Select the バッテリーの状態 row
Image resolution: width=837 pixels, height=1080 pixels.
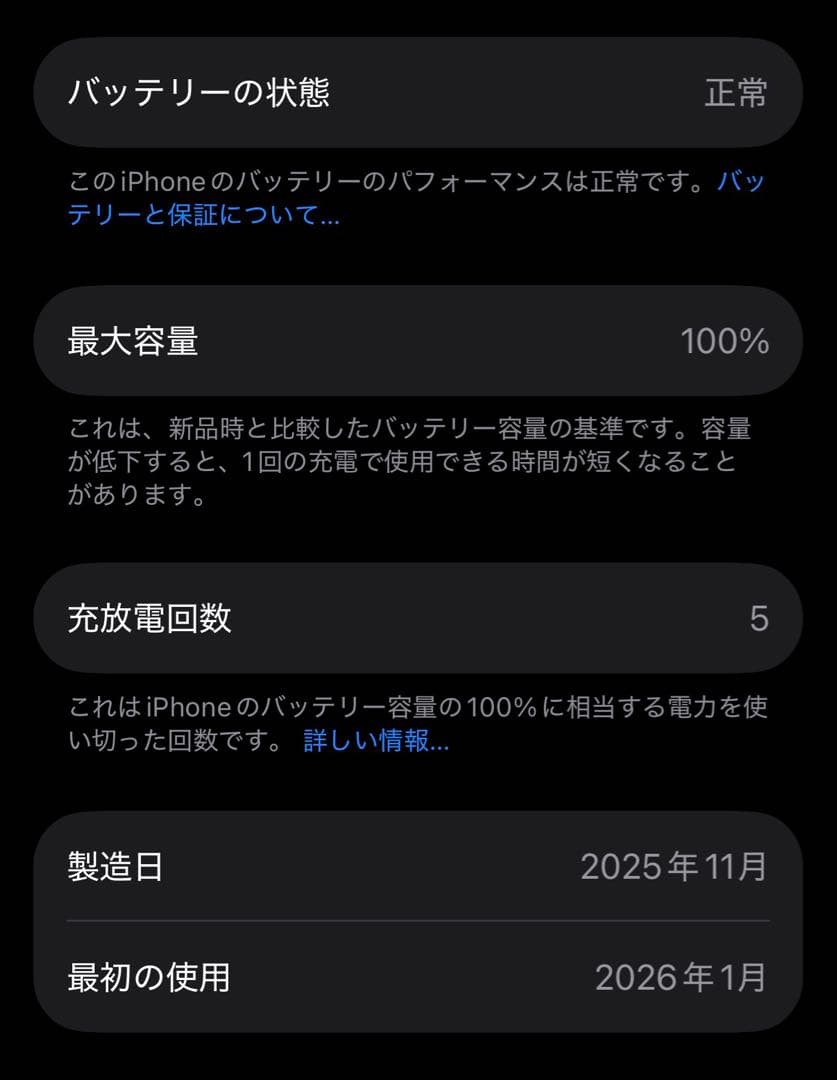[x=418, y=92]
